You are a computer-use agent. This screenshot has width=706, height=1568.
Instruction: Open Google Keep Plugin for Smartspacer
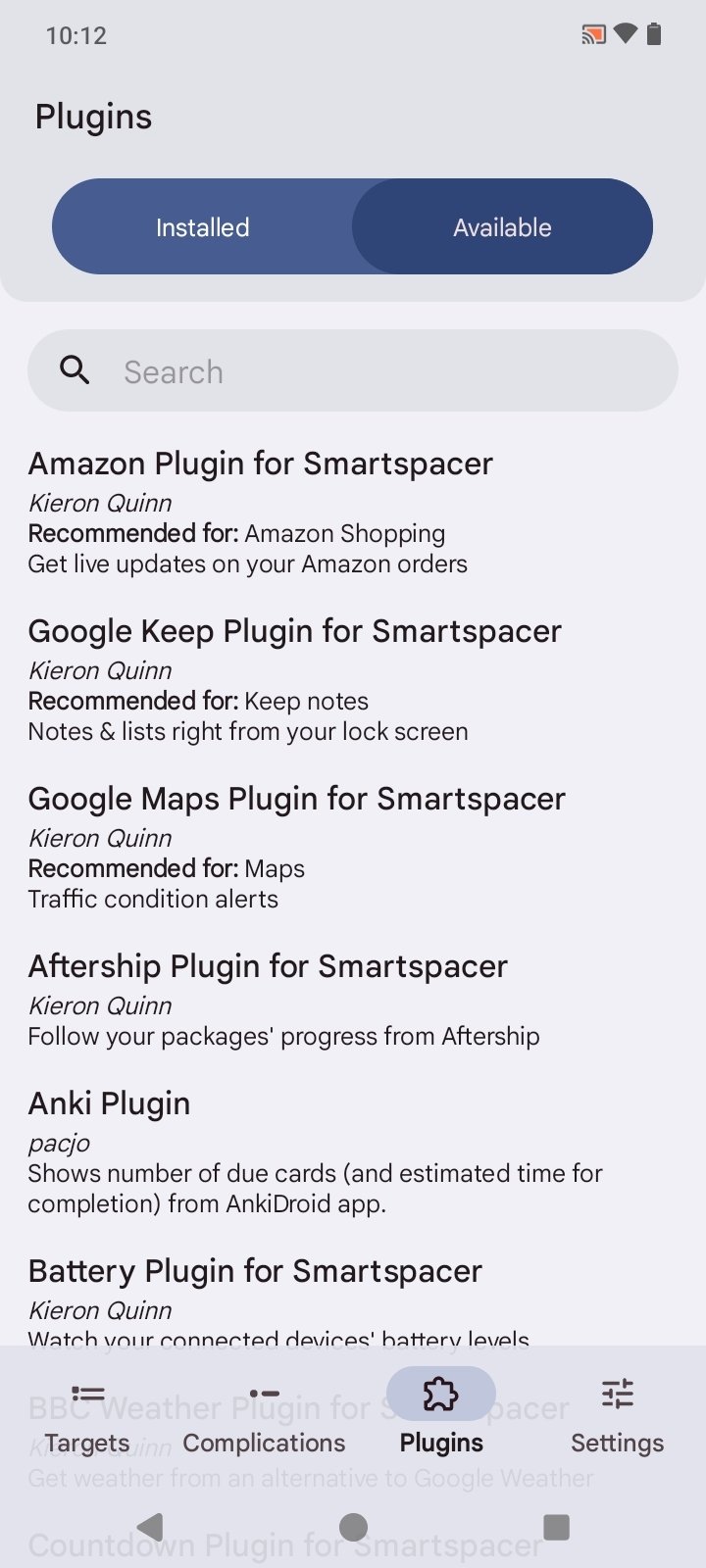click(x=294, y=679)
